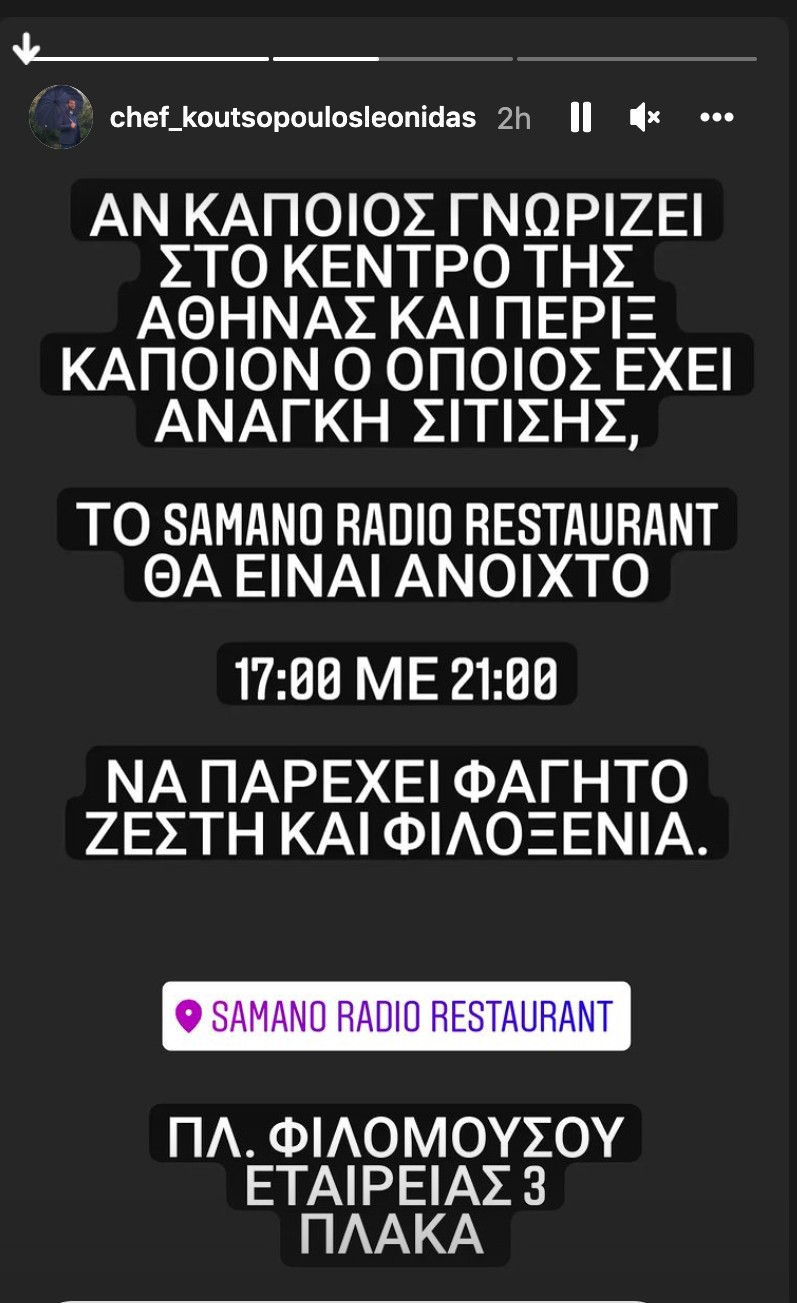Screen dimensions: 797x1303
Task: Pause the story playback
Action: pyautogui.click(x=581, y=118)
